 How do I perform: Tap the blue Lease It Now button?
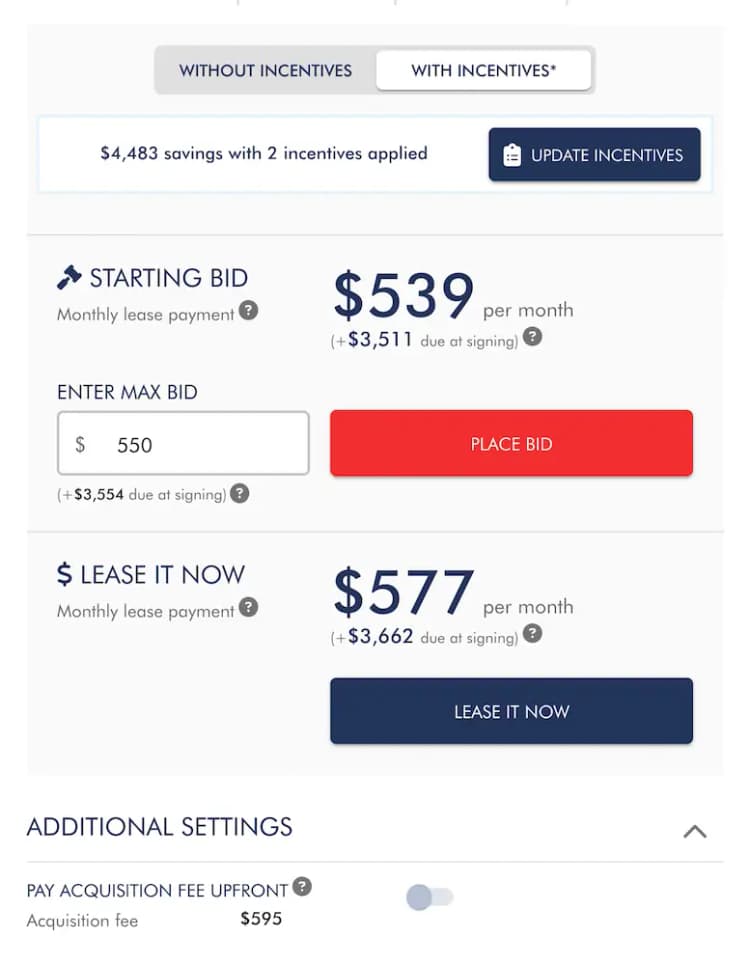[511, 711]
